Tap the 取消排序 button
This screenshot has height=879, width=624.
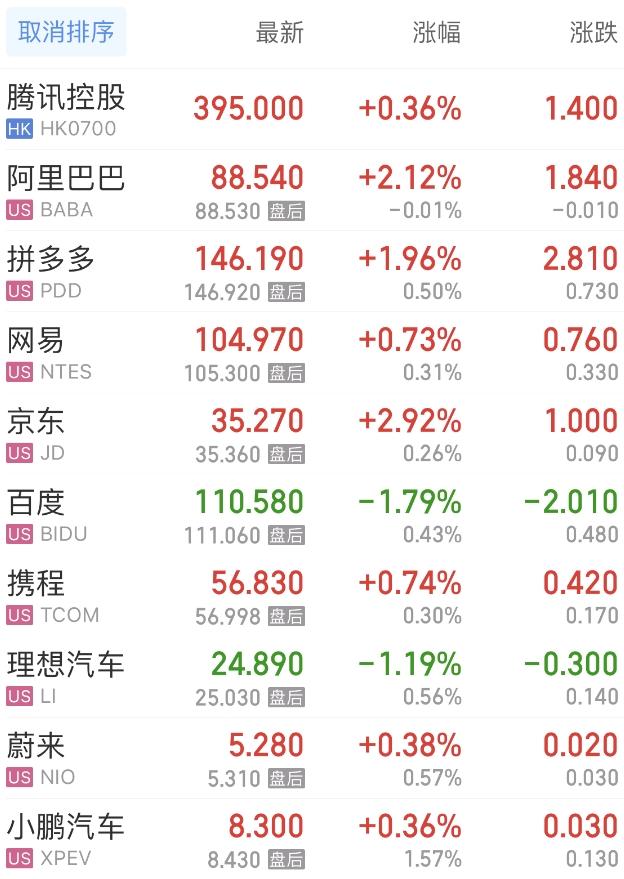pos(66,32)
